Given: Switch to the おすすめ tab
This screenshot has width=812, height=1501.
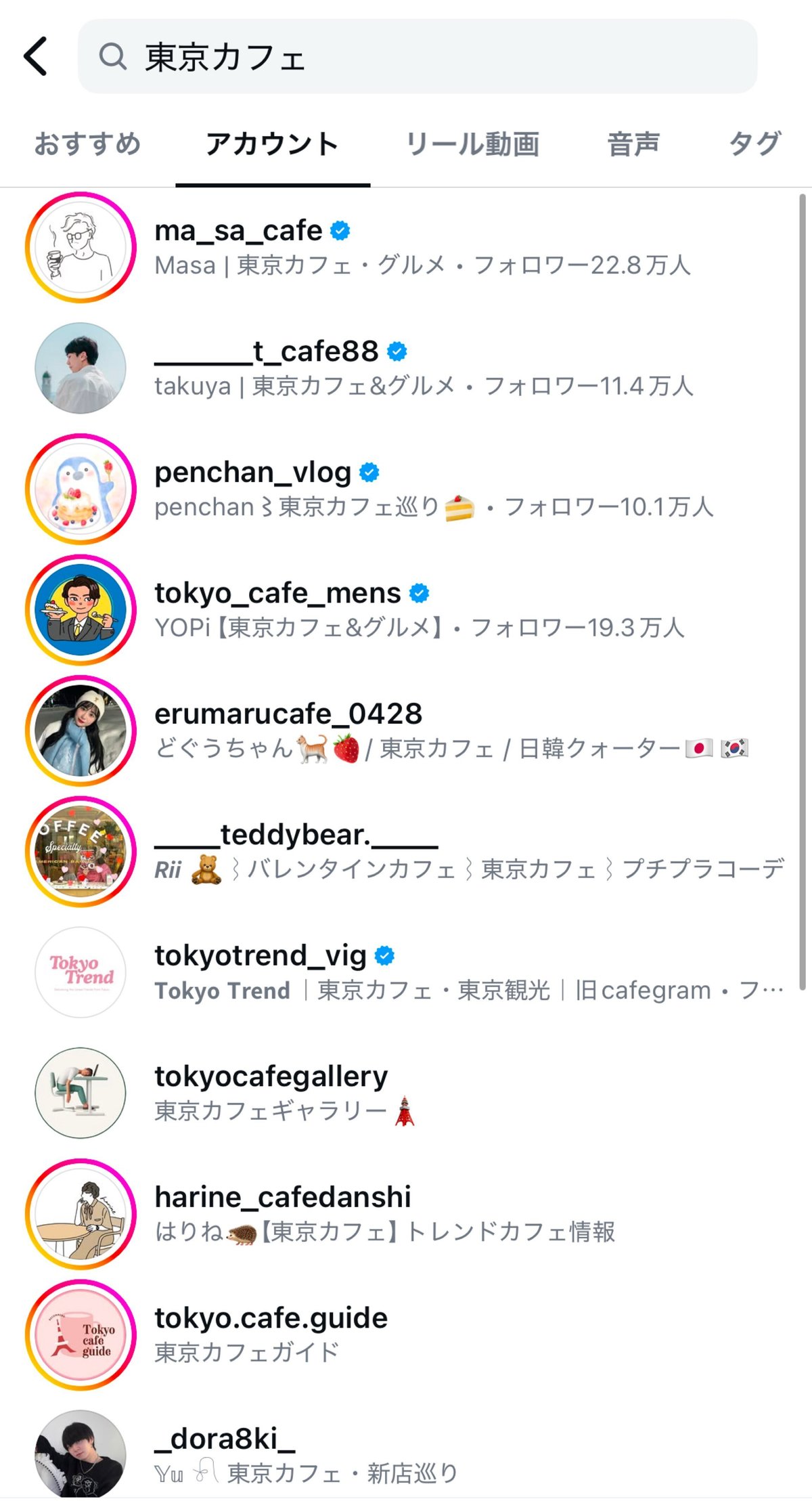Looking at the screenshot, I should tap(87, 144).
